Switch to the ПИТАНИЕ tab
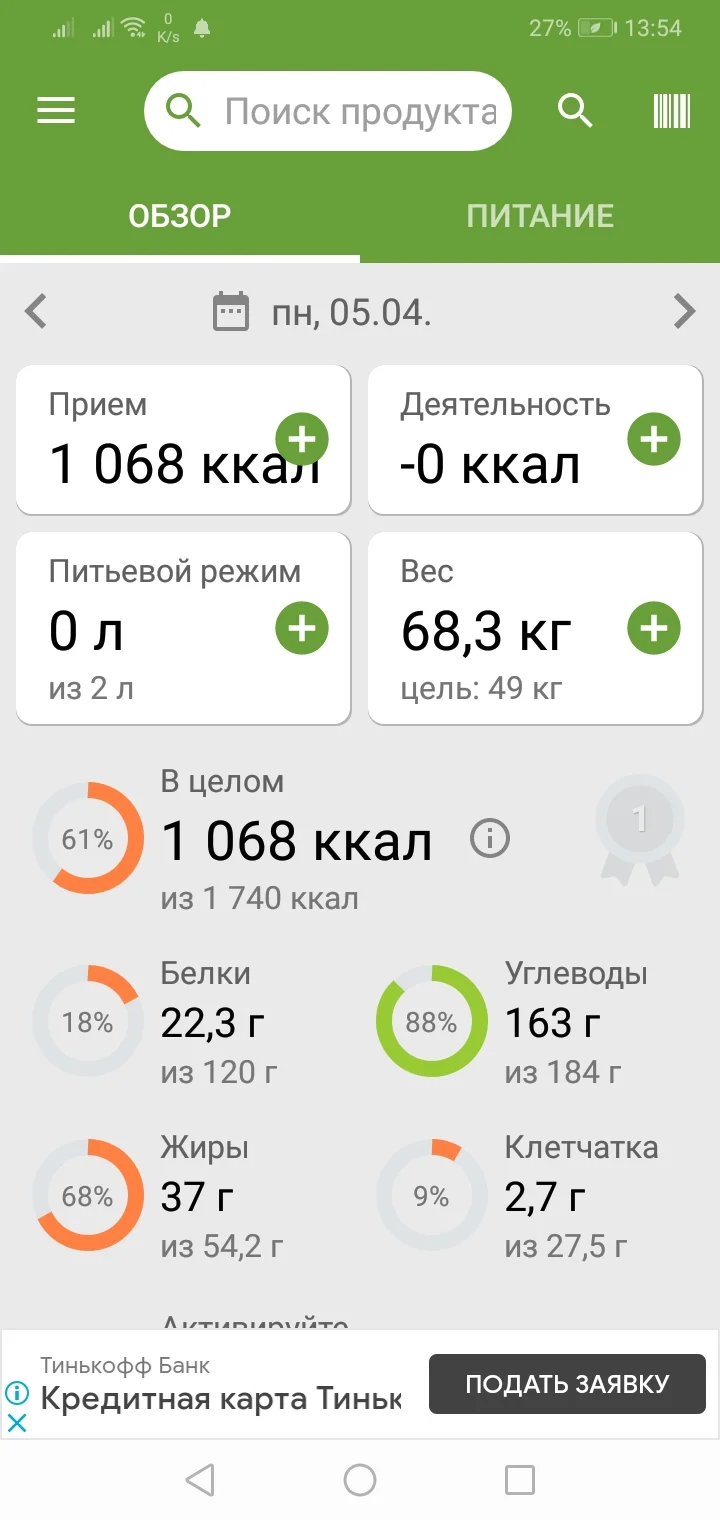720x1520 pixels. [541, 214]
